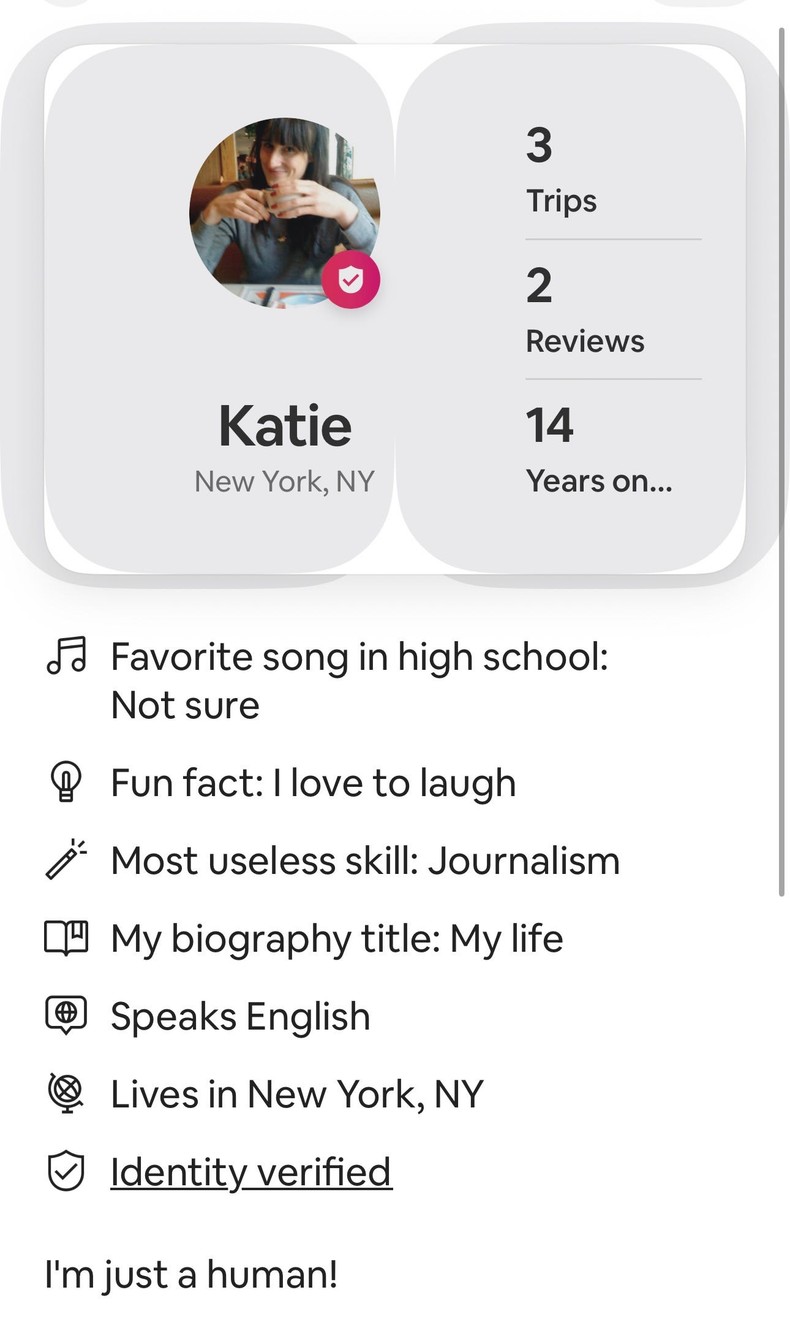Click Katie's name
The height and width of the screenshot is (1325, 790).
[x=284, y=424]
